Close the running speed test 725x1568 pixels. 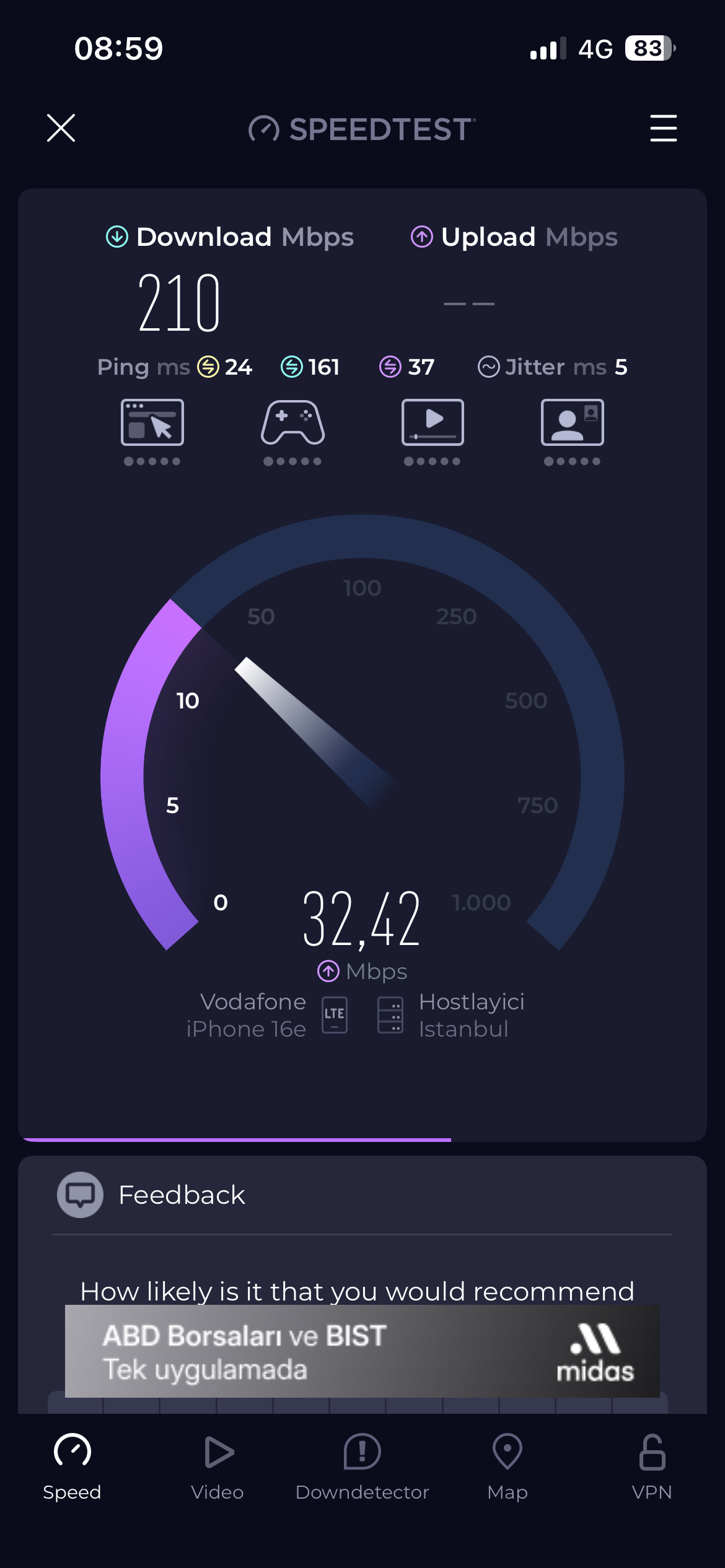pyautogui.click(x=61, y=128)
